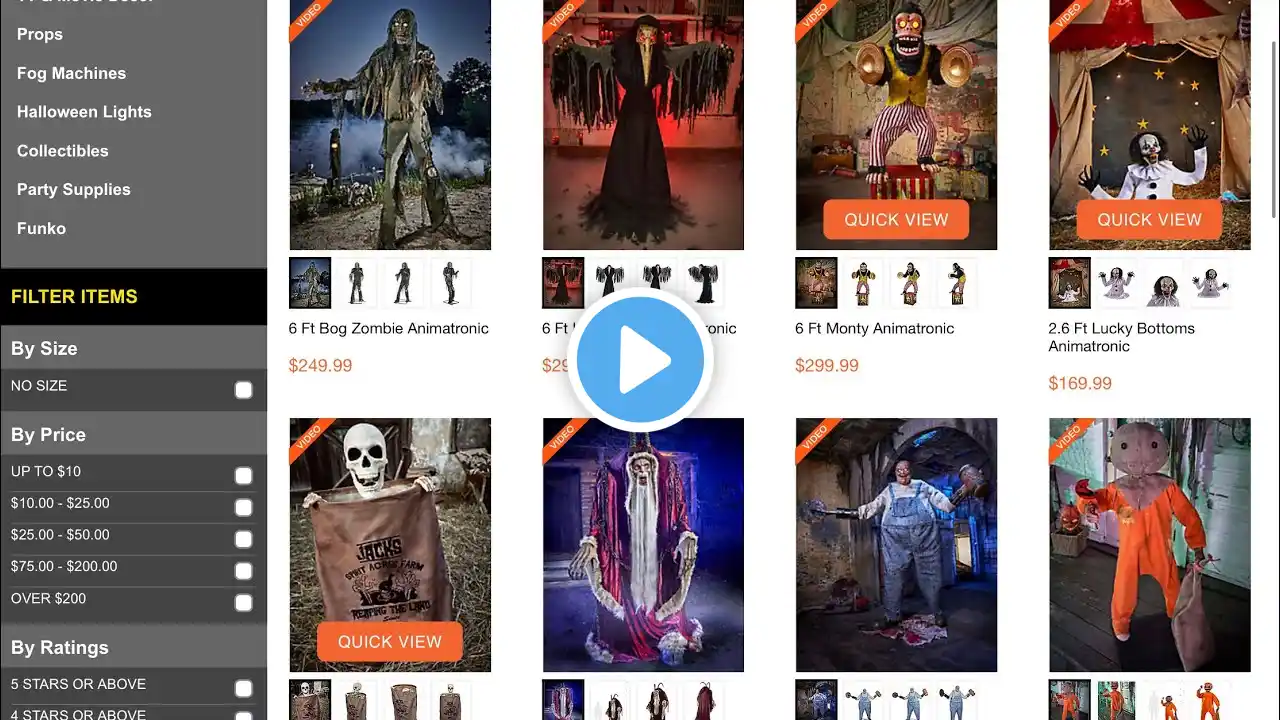This screenshot has height=720, width=1280.
Task: Play the video with center play button
Action: (x=640, y=360)
